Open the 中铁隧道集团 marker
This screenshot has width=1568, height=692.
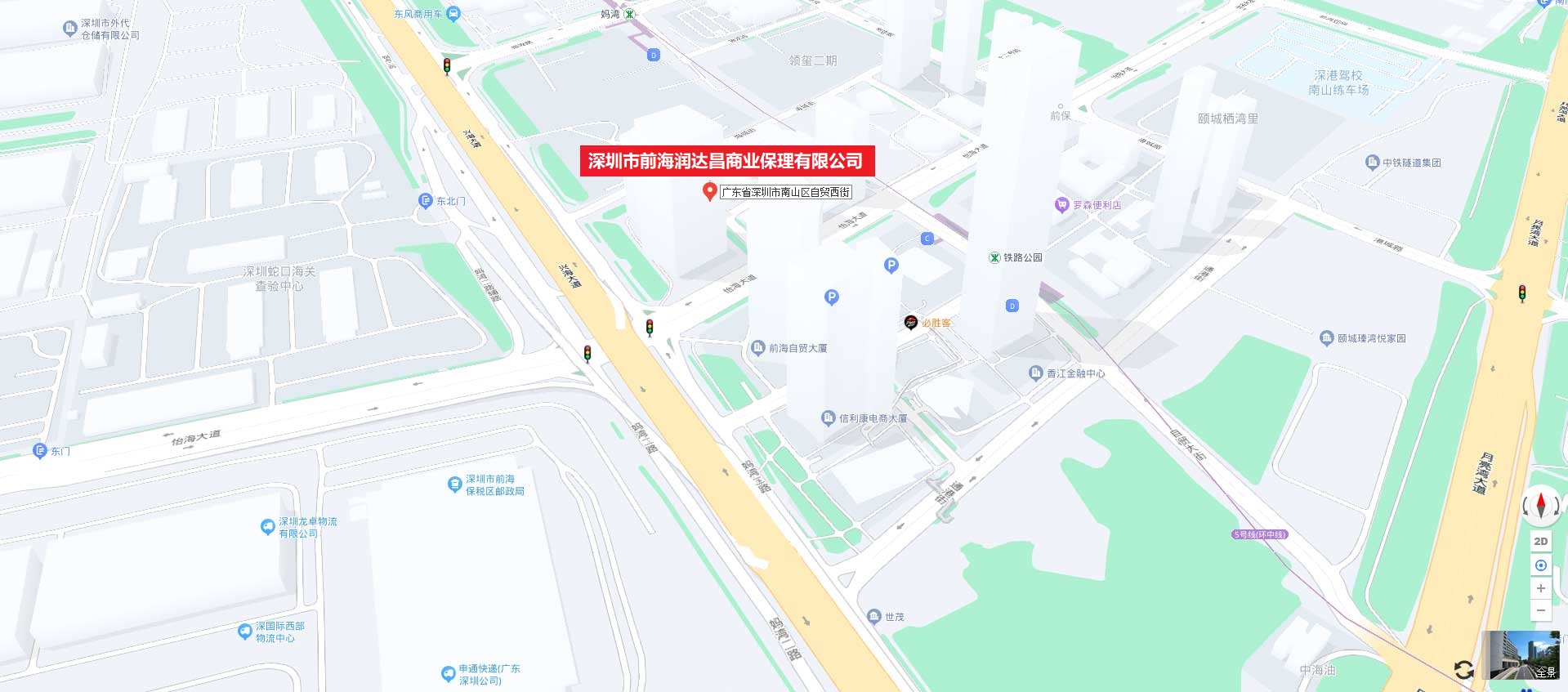coord(1372,163)
